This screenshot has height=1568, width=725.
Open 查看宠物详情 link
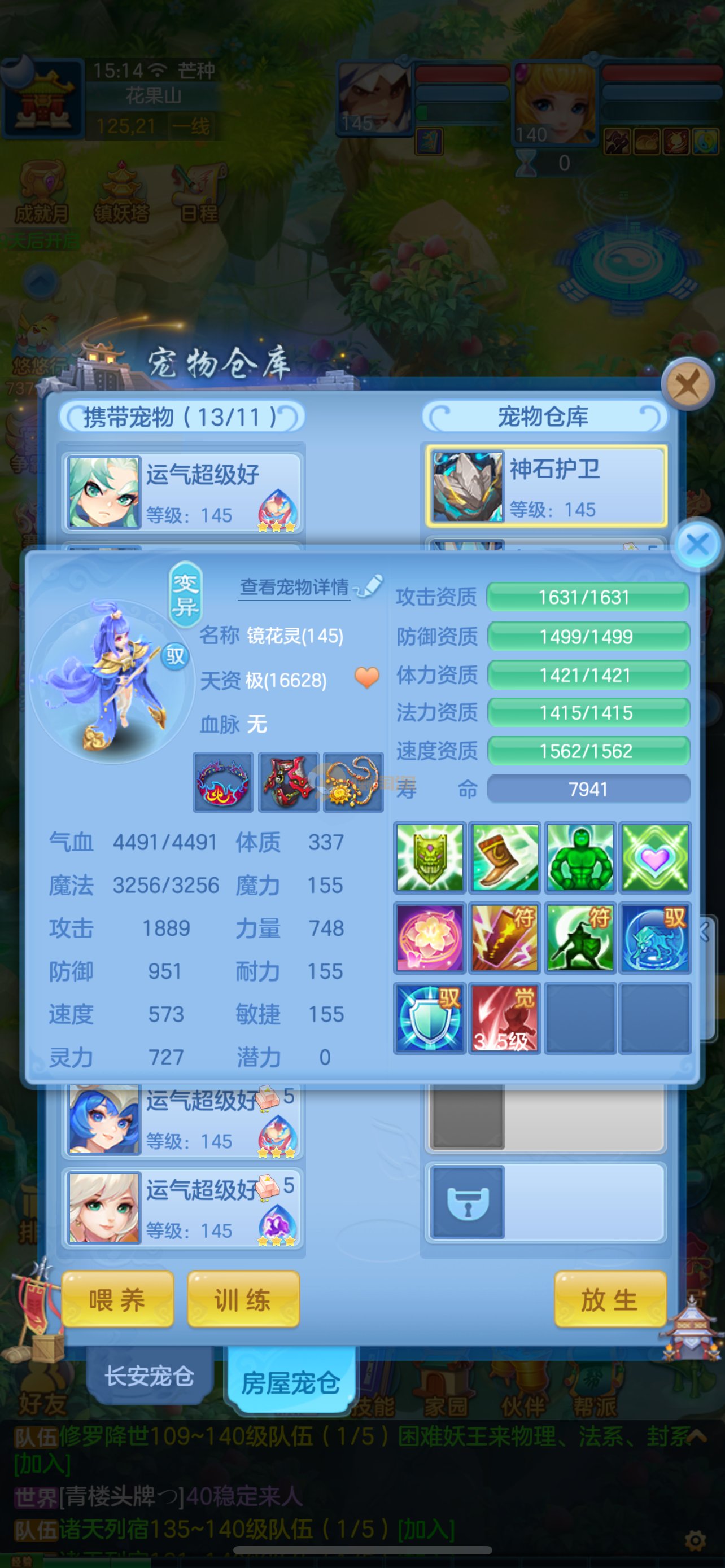tap(295, 587)
